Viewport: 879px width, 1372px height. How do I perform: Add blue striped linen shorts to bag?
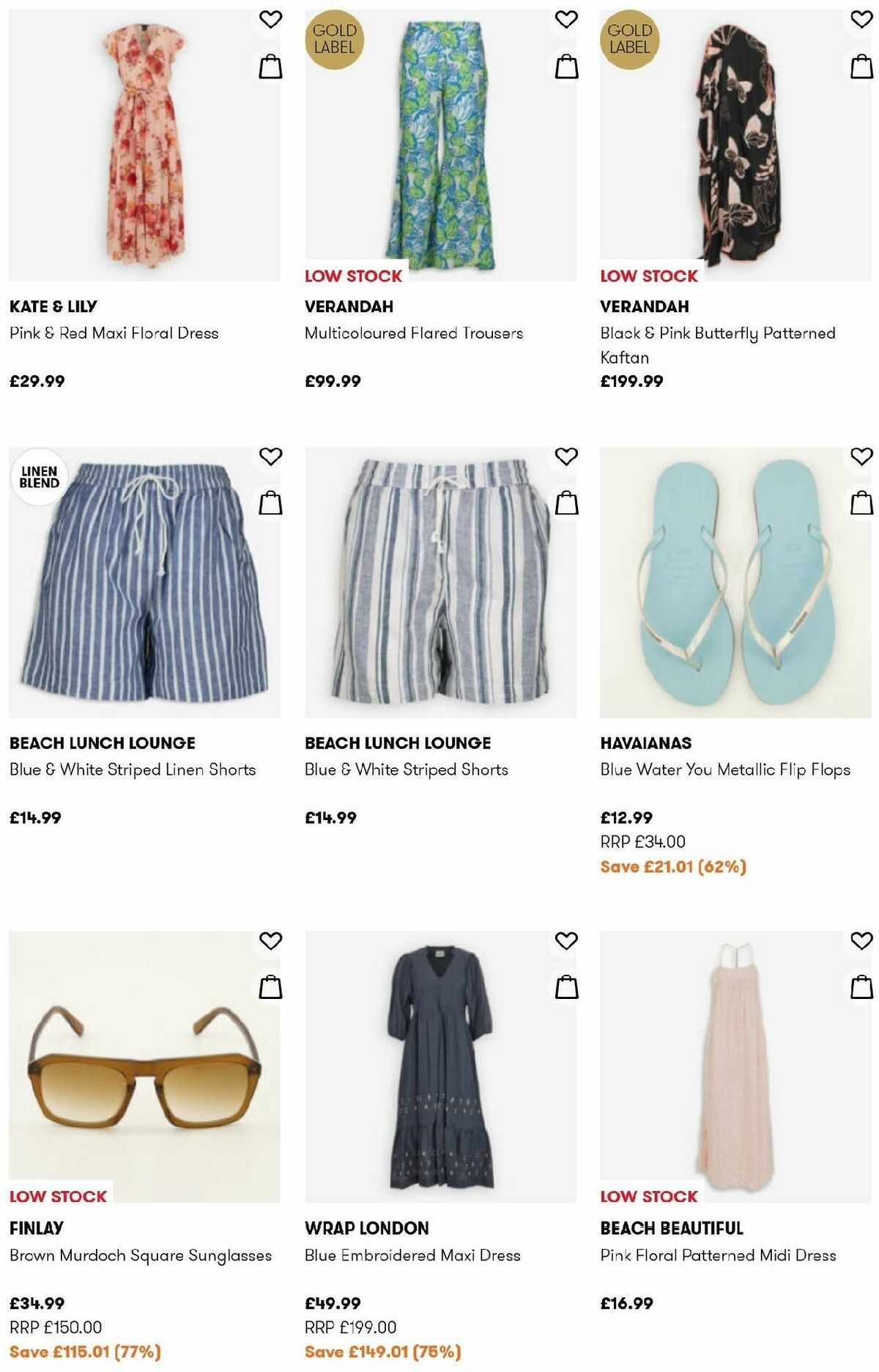click(x=271, y=502)
